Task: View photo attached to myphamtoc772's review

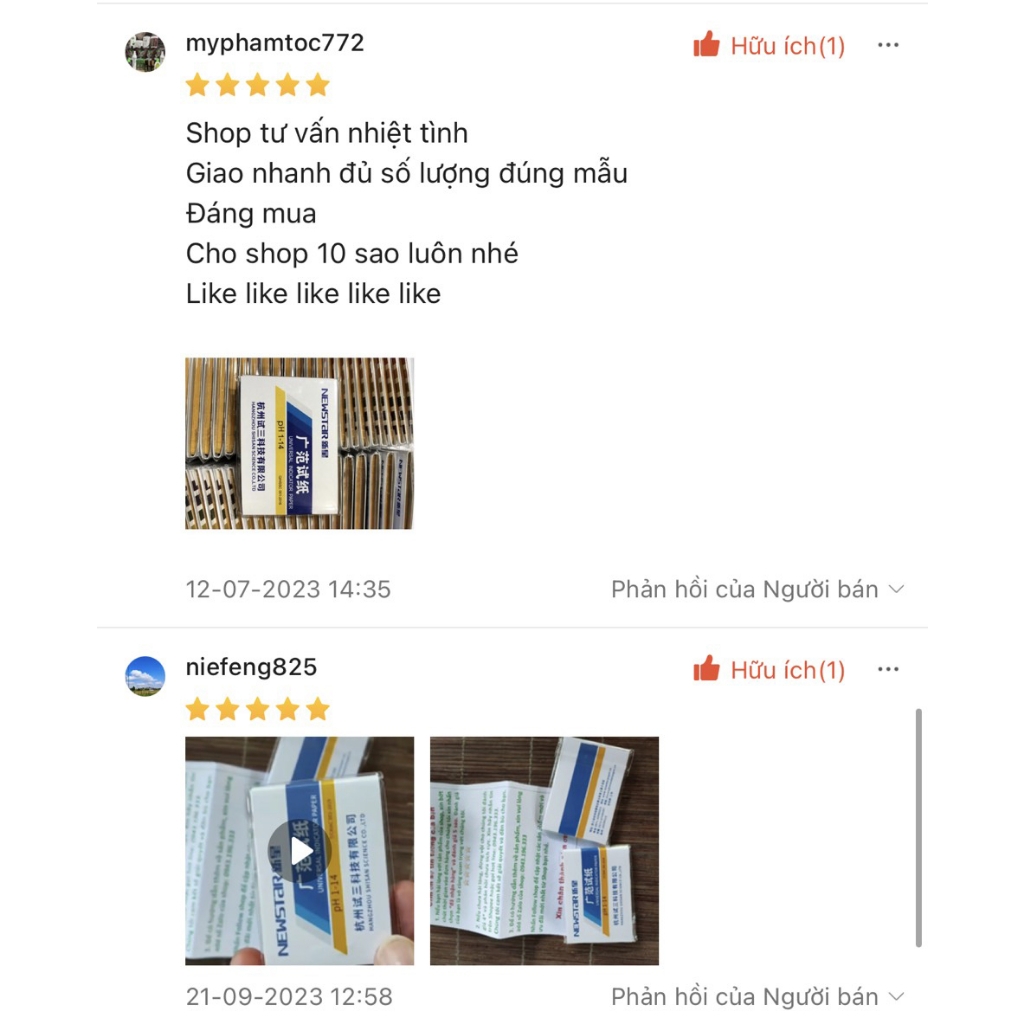Action: [299, 443]
